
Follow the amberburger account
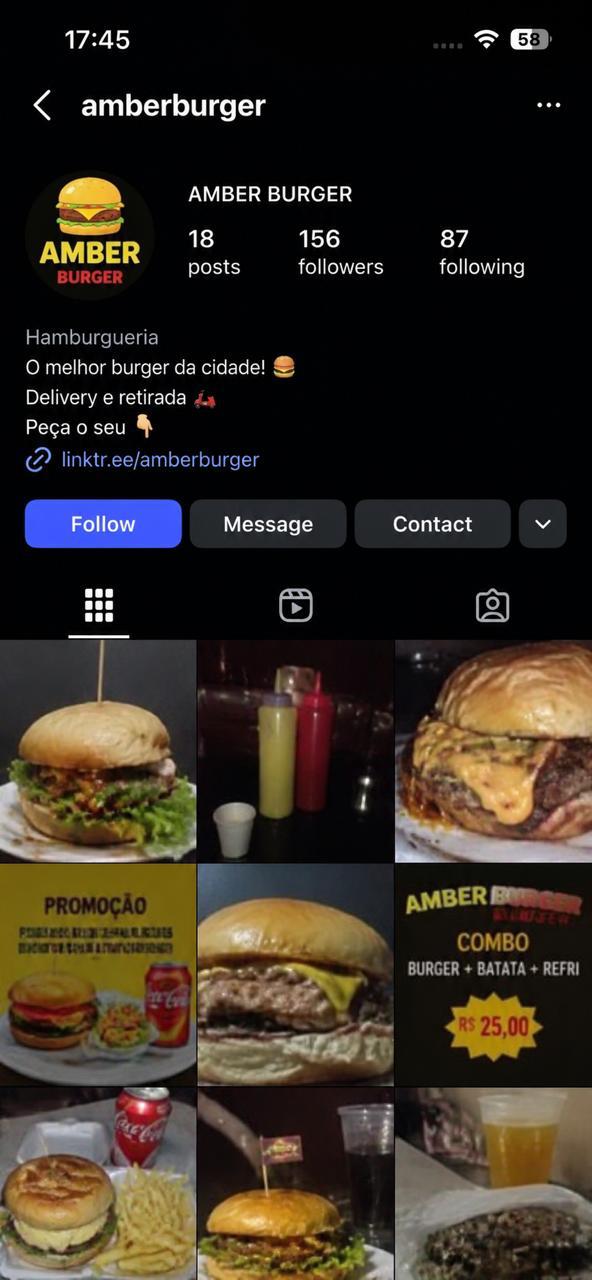[x=103, y=524]
